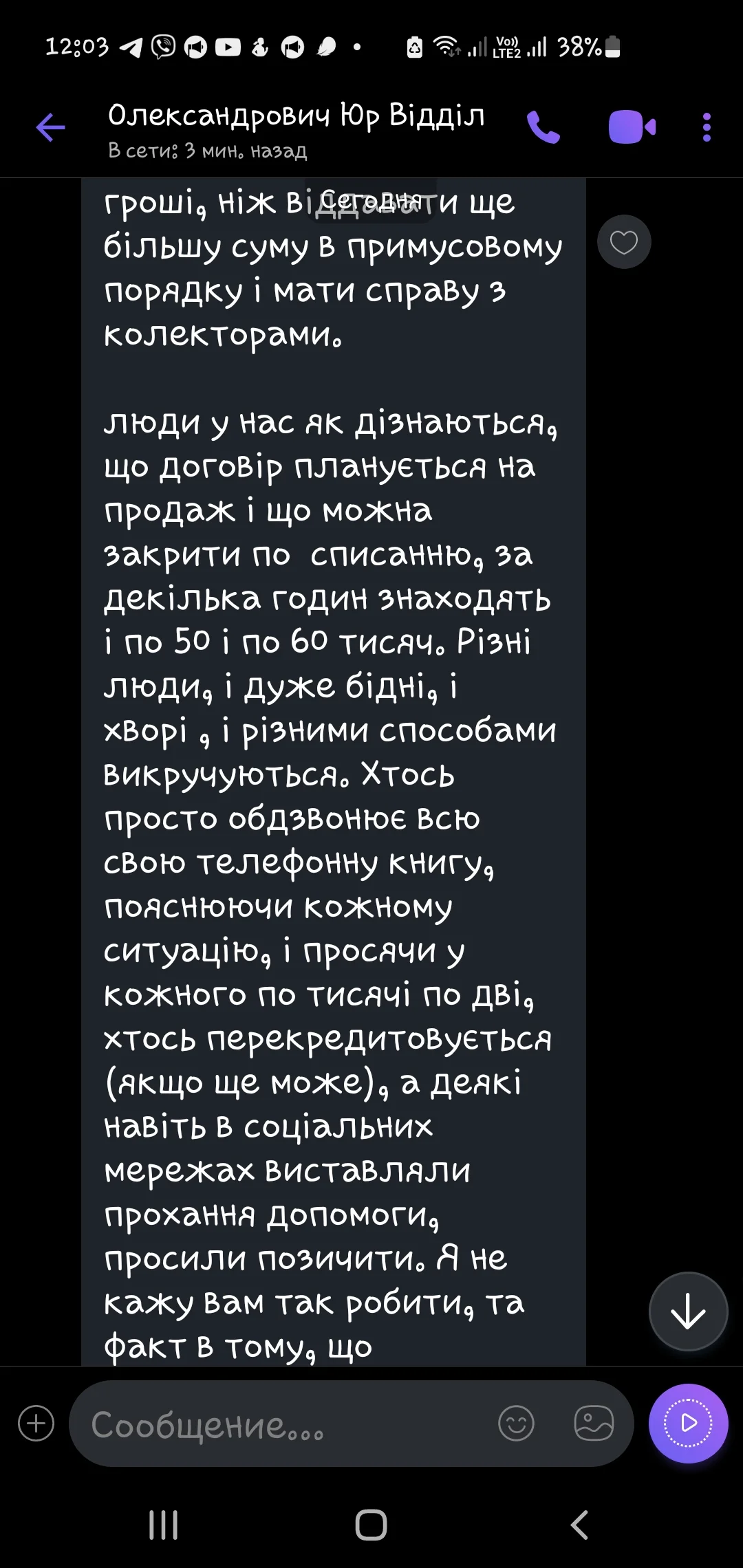Open the three-dot overflow menu

pyautogui.click(x=707, y=128)
